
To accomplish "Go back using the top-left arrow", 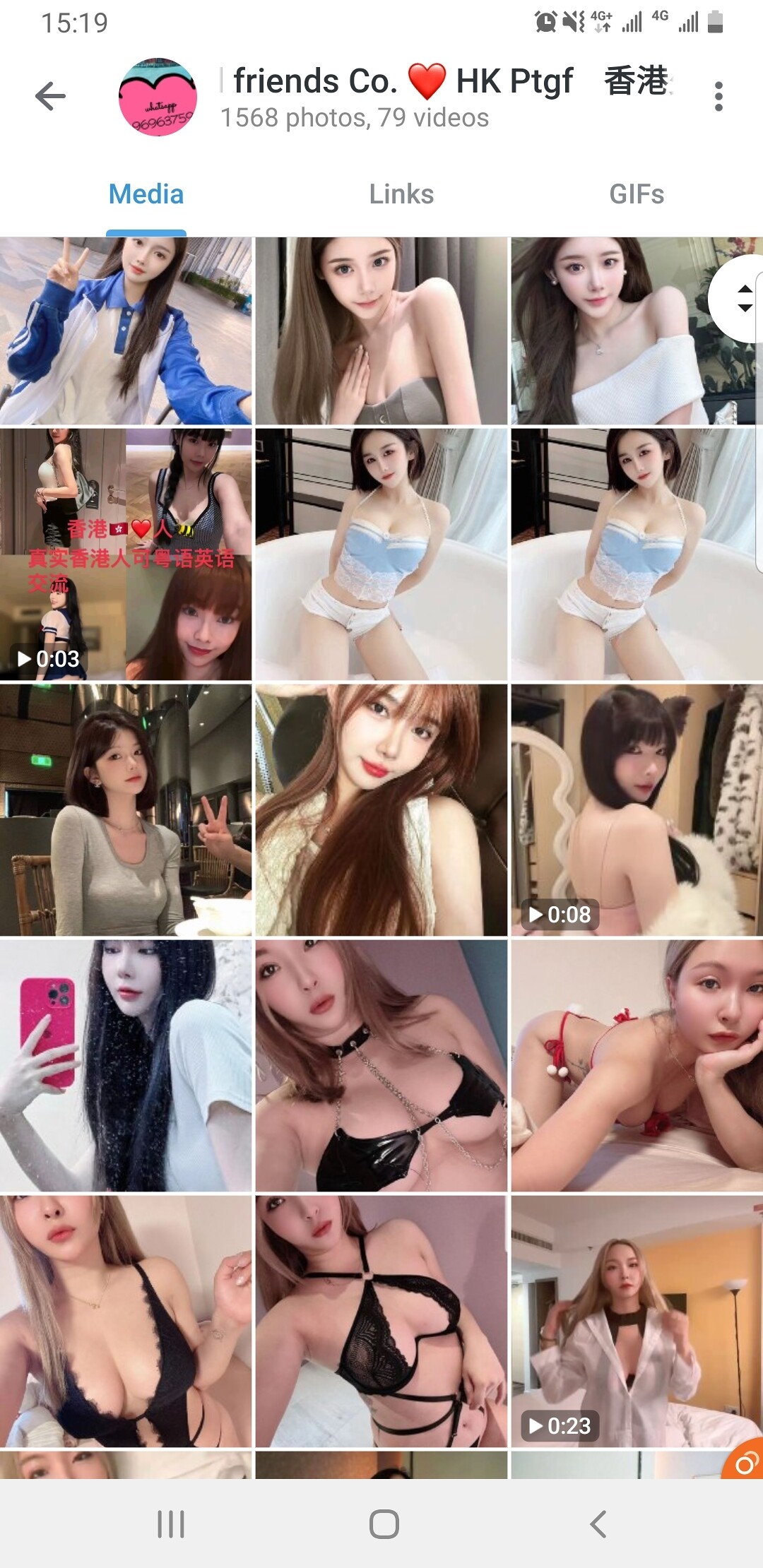I will click(x=50, y=96).
